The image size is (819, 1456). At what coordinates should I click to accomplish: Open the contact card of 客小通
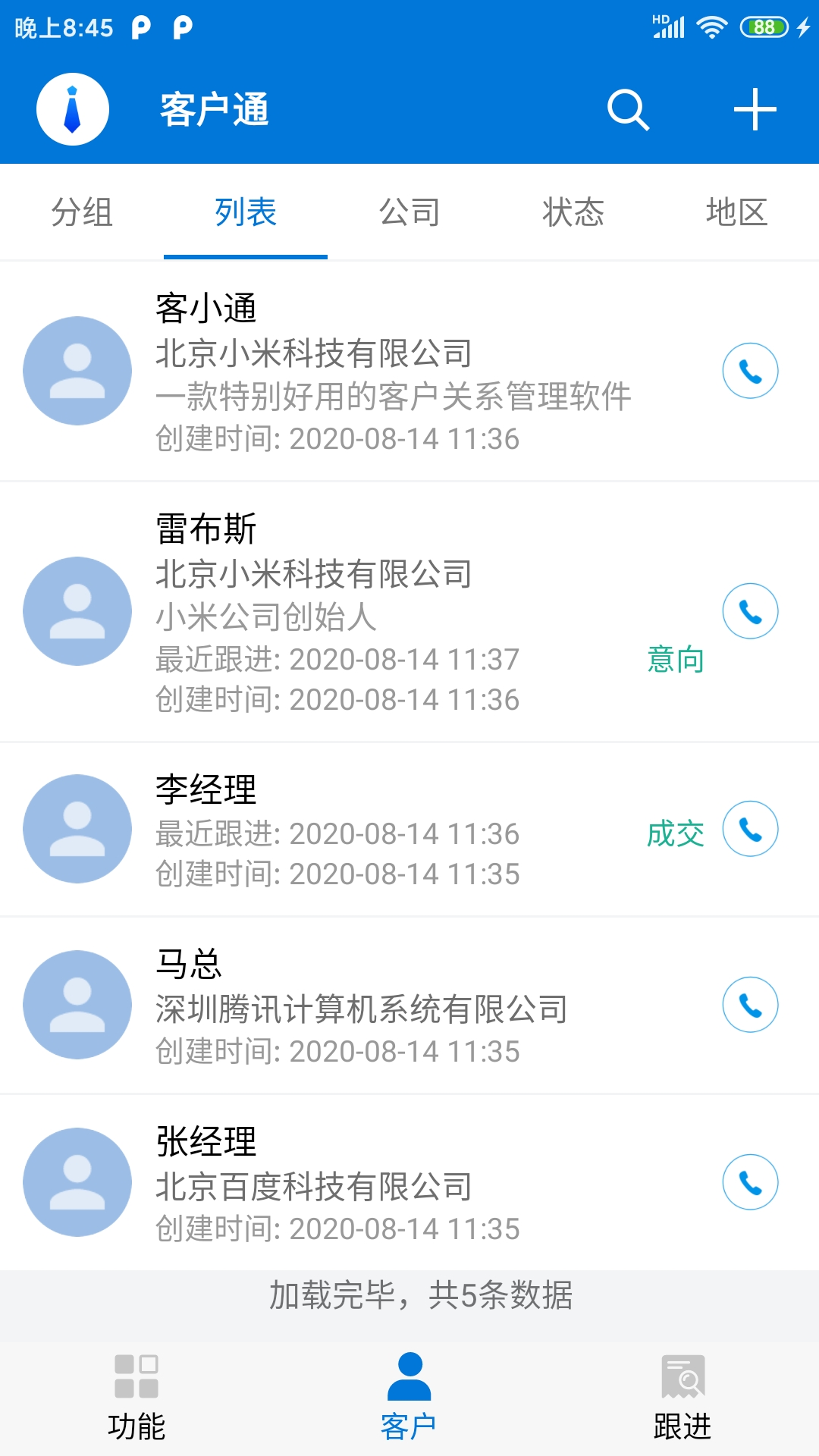pos(341,370)
